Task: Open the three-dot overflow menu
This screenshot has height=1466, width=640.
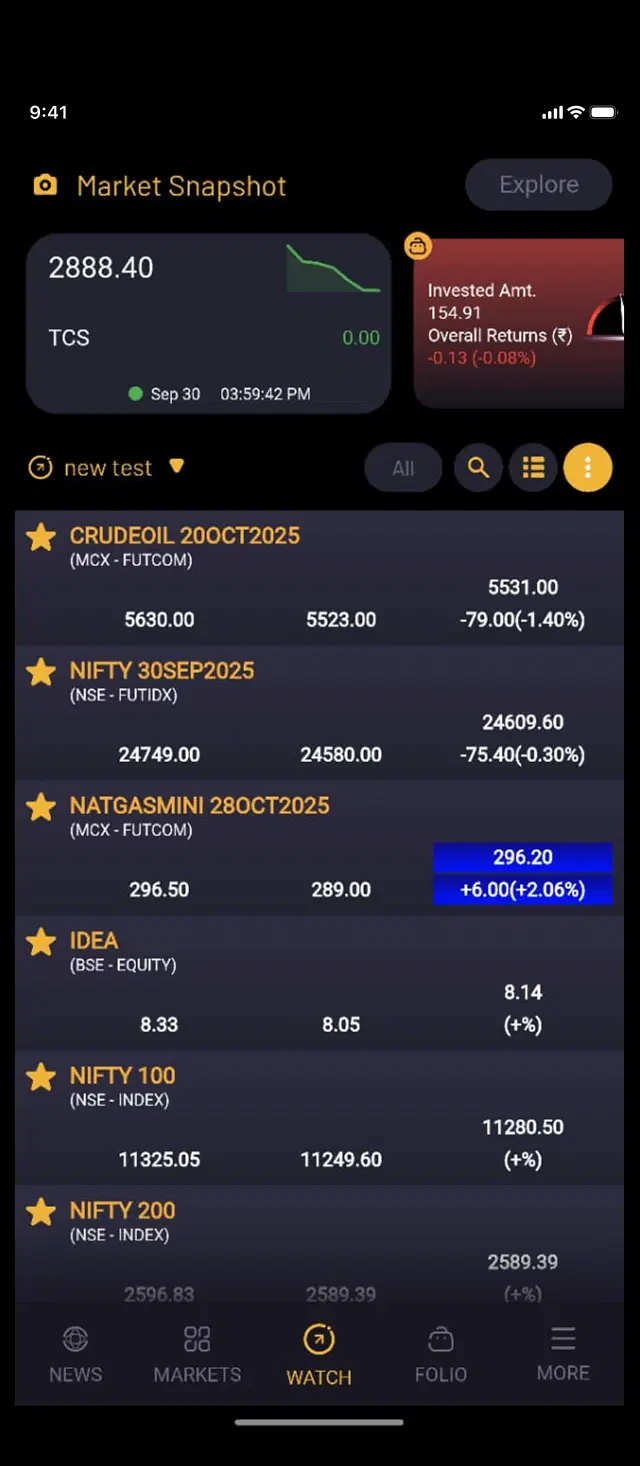Action: [588, 468]
